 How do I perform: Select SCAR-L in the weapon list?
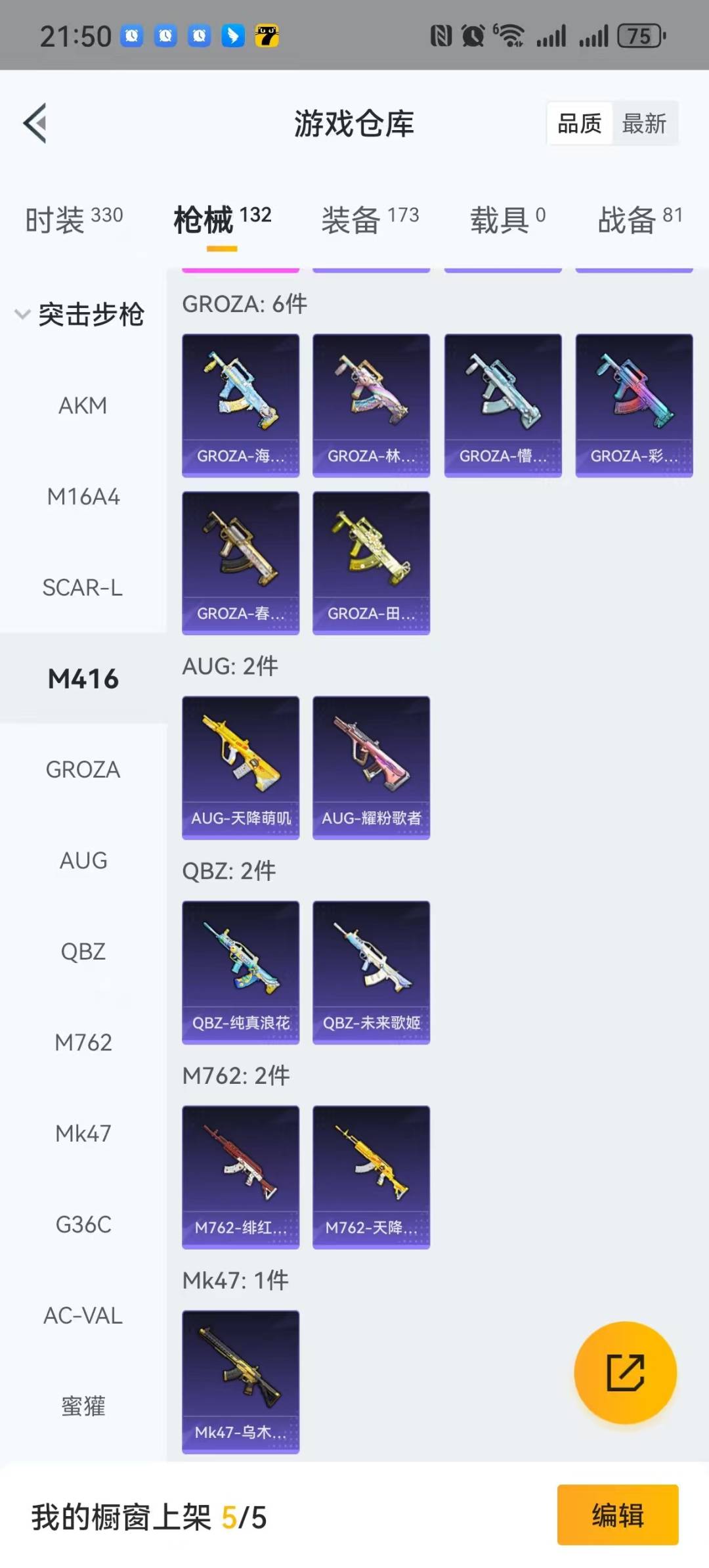[x=83, y=587]
